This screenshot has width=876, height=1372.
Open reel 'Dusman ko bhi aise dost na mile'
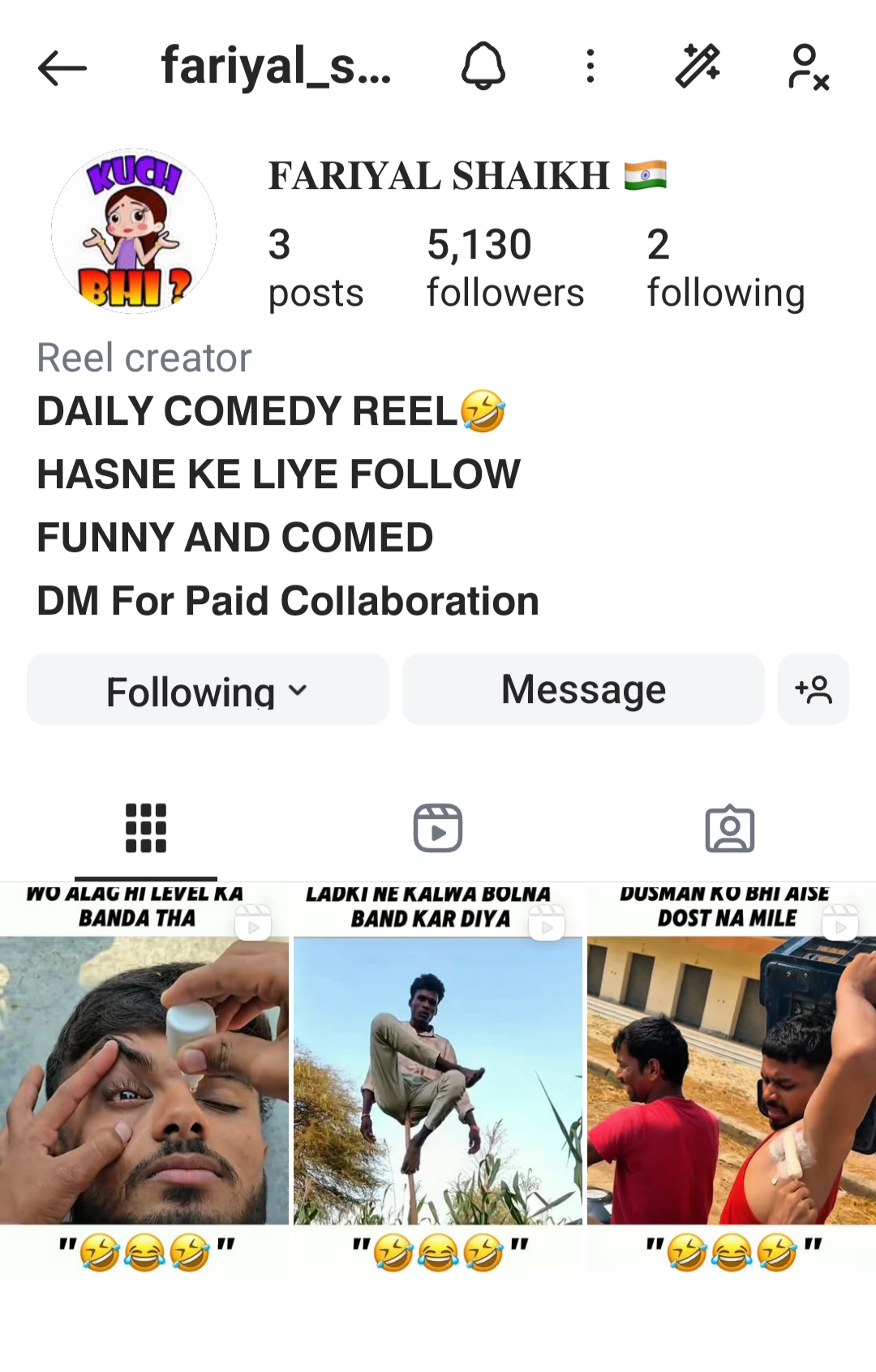tap(732, 1078)
